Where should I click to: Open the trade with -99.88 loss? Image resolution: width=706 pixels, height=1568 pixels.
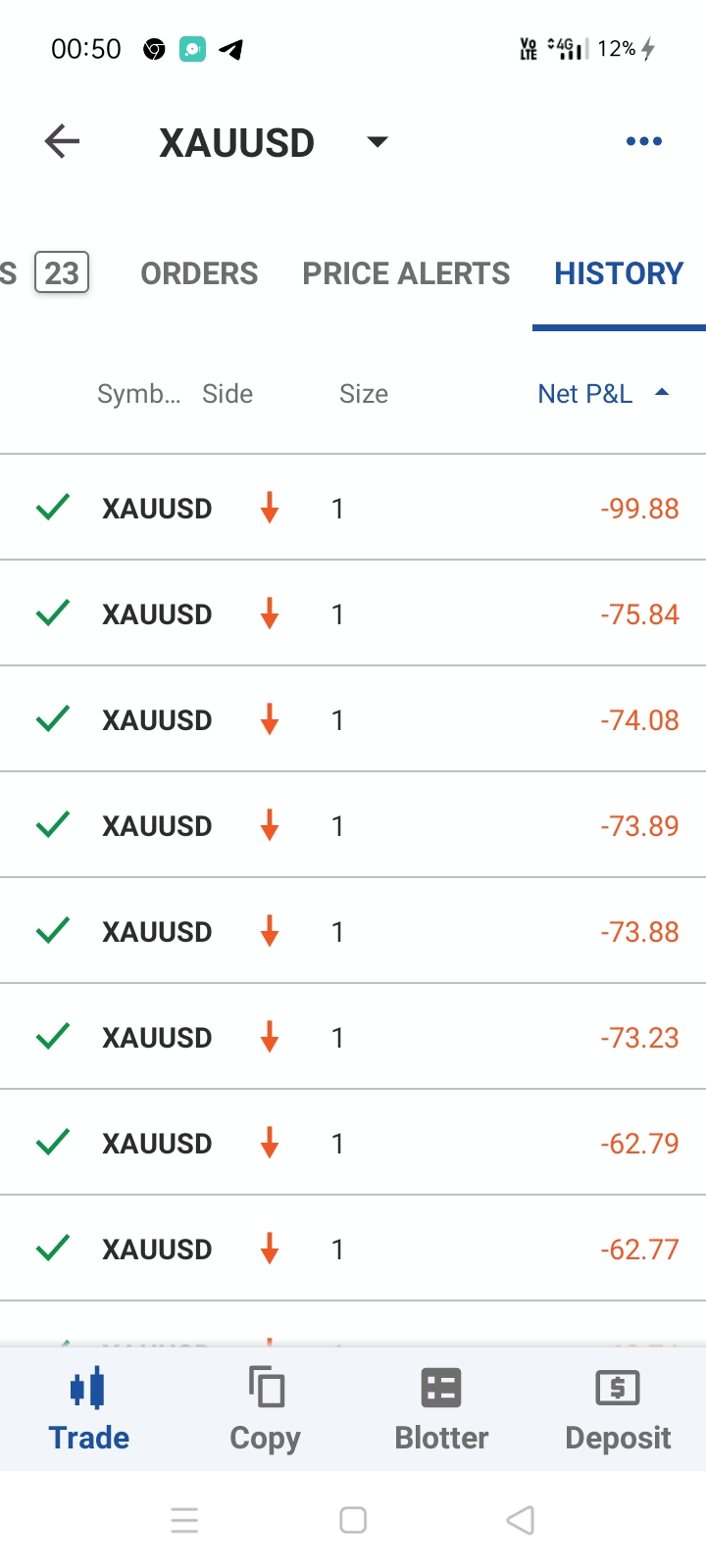353,508
